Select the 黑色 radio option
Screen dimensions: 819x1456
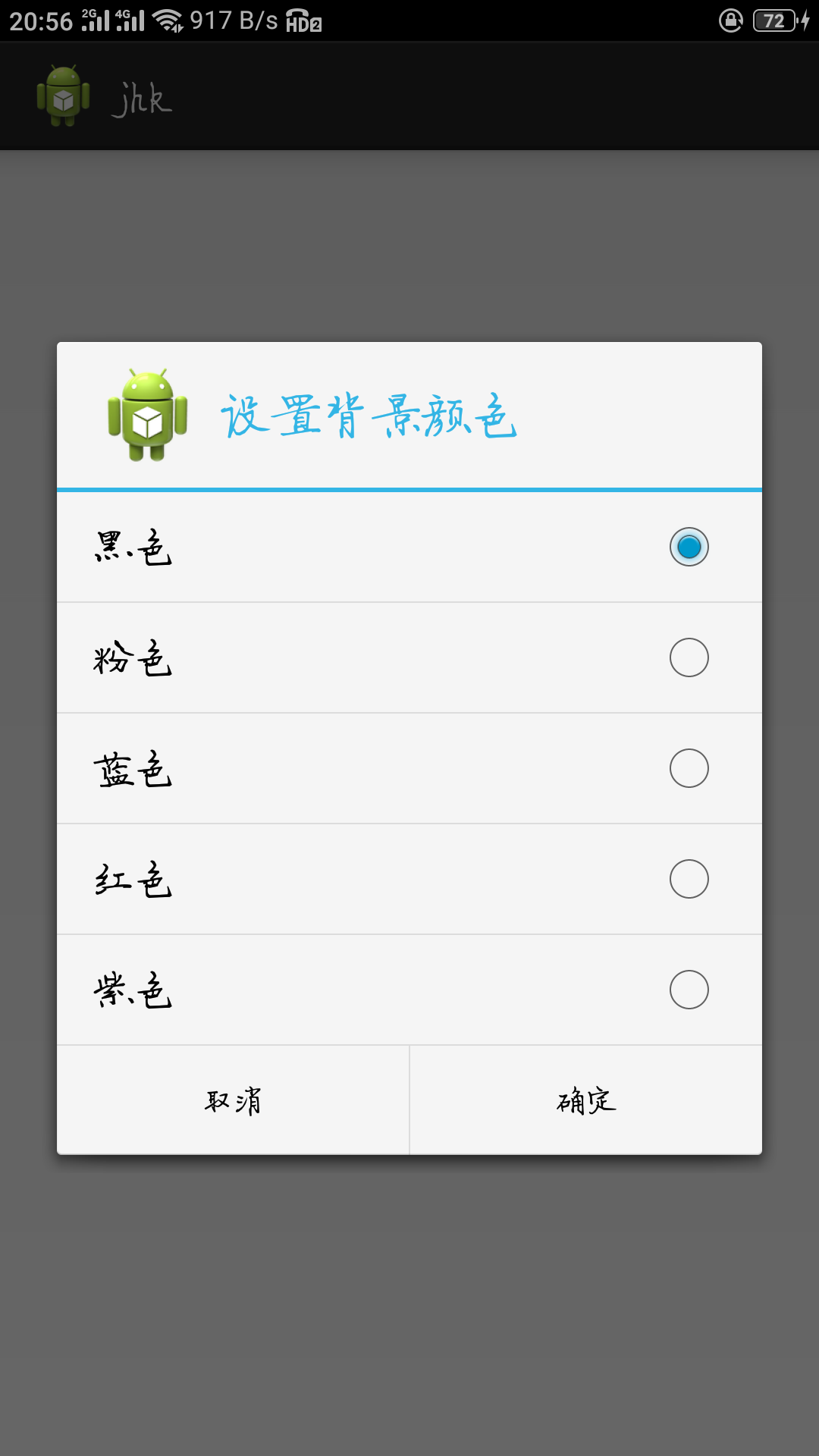689,547
